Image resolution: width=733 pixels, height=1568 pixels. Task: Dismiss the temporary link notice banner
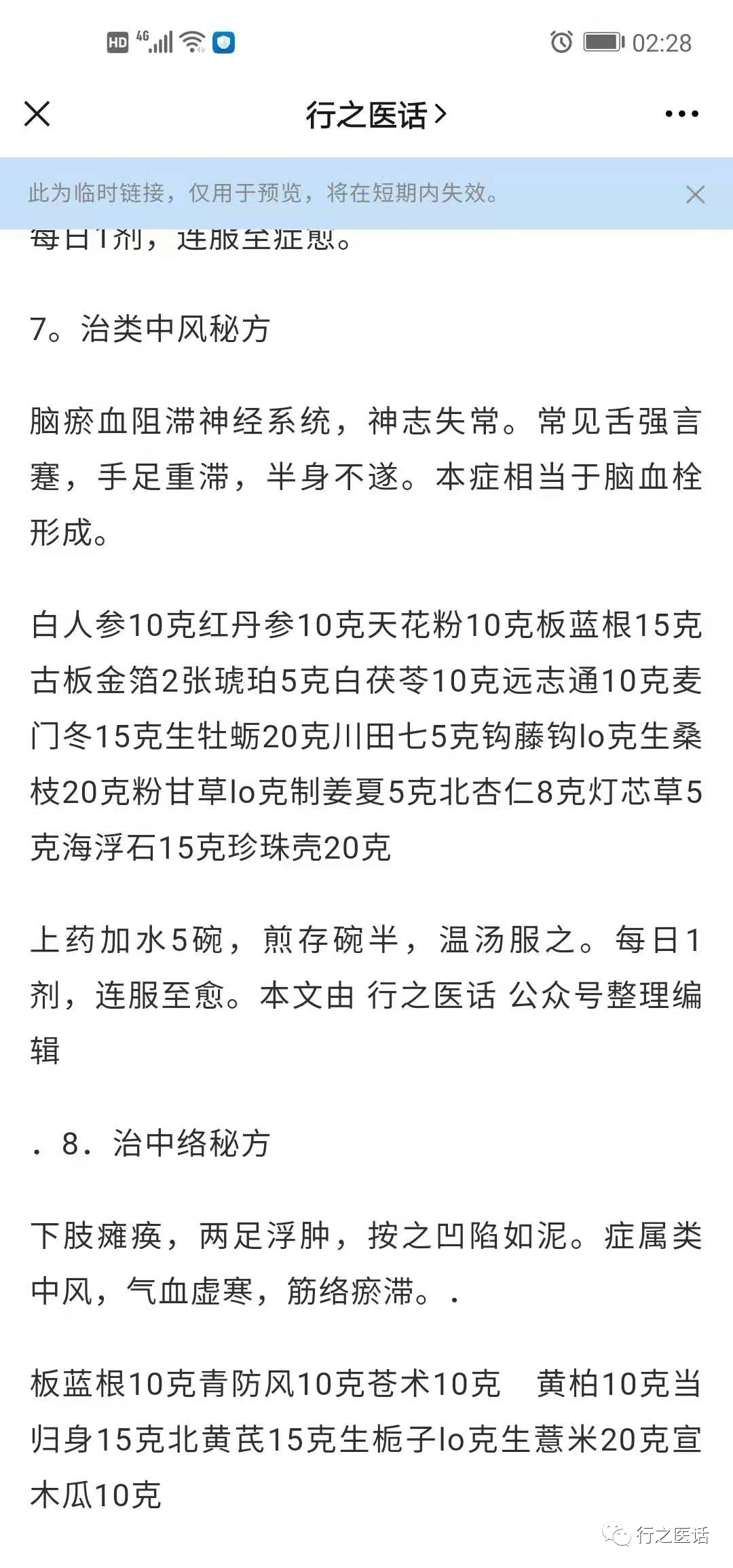(x=695, y=195)
